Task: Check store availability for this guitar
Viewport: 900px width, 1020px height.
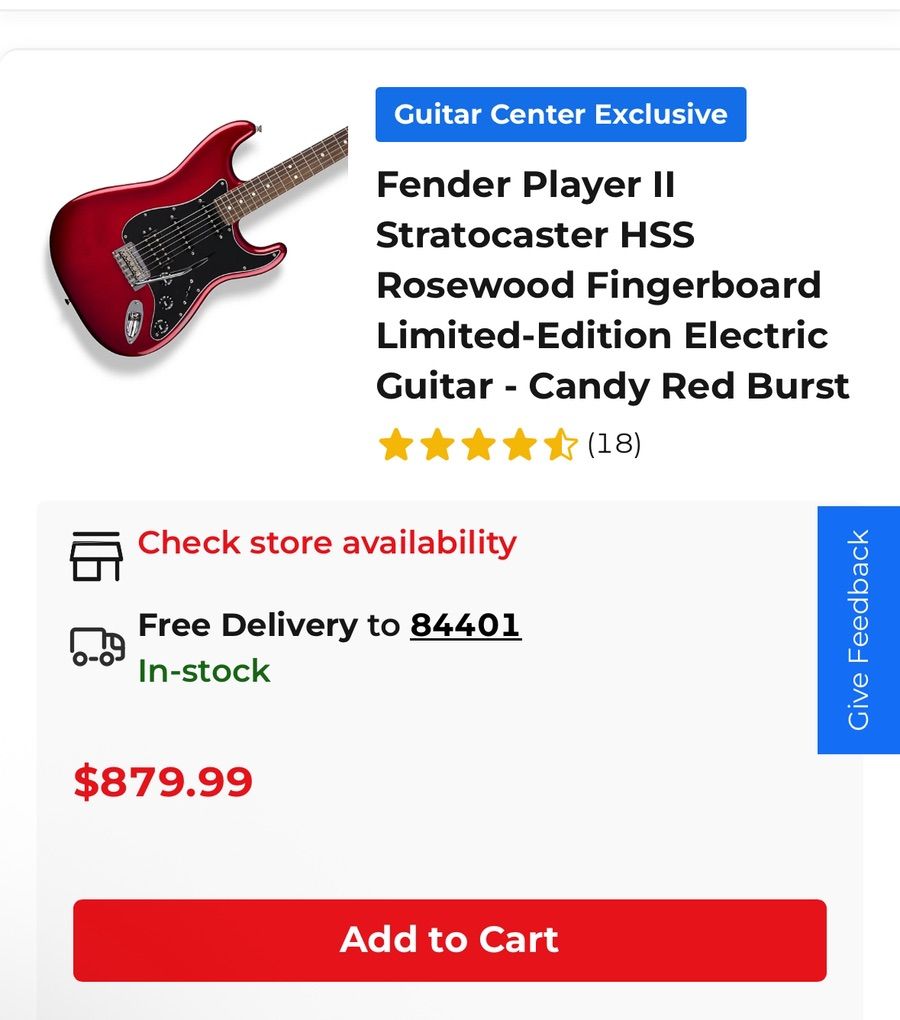Action: (x=327, y=543)
